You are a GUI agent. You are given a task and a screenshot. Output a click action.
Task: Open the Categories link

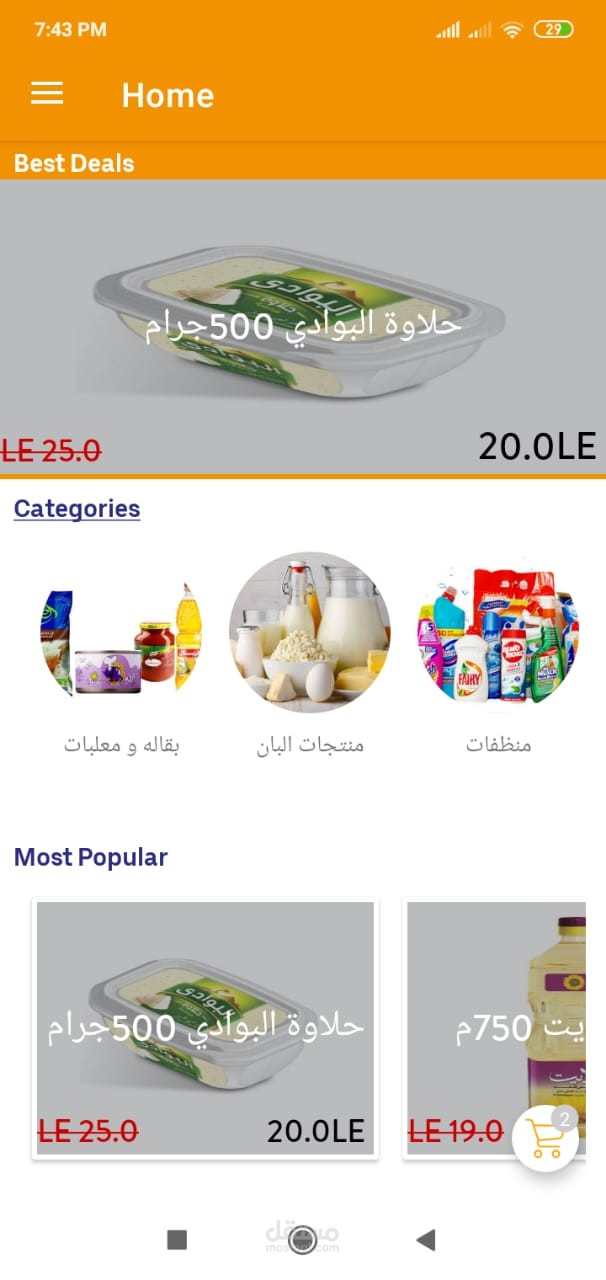(x=77, y=508)
